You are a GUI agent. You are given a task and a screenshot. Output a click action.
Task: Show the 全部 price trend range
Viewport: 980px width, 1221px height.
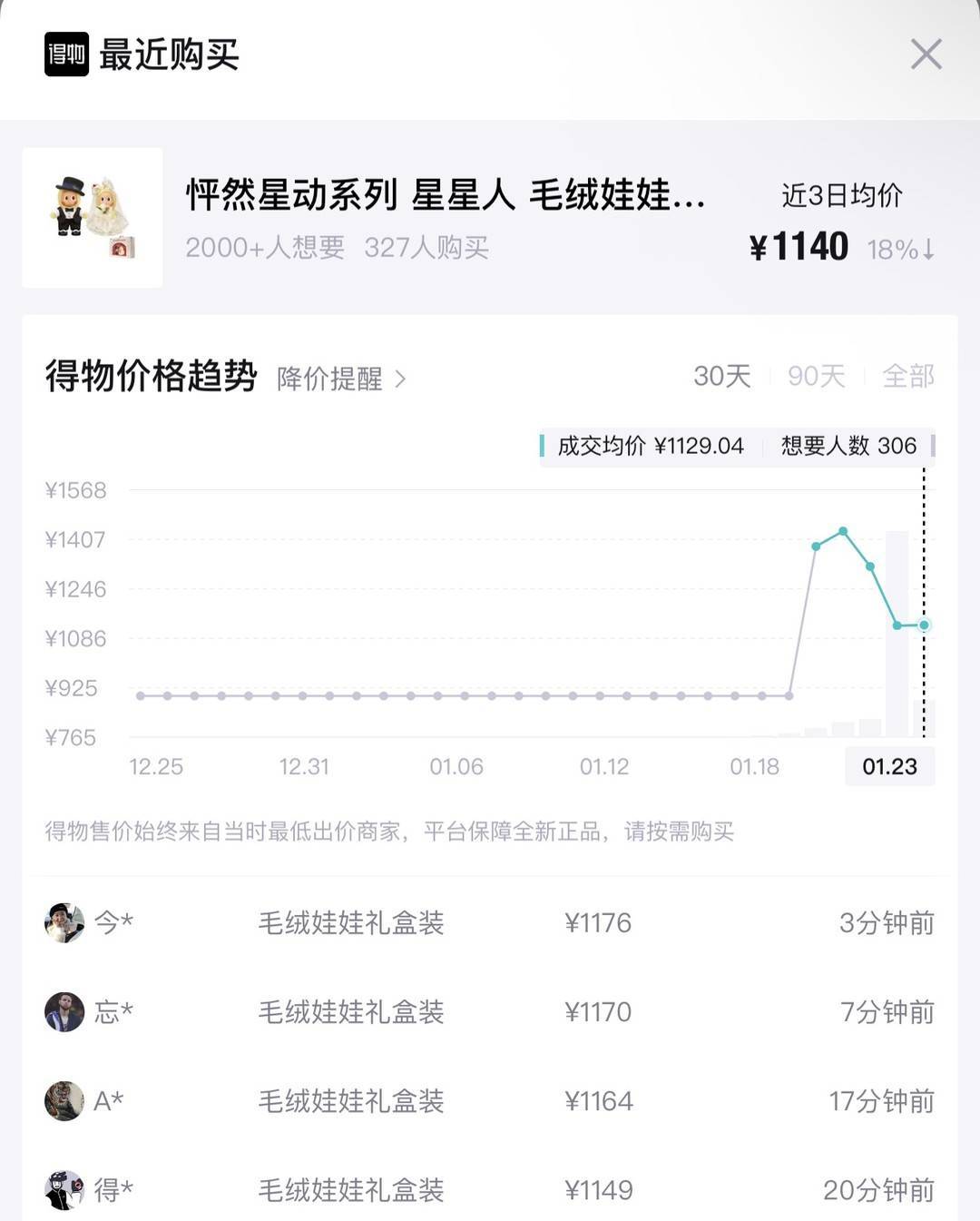[907, 376]
